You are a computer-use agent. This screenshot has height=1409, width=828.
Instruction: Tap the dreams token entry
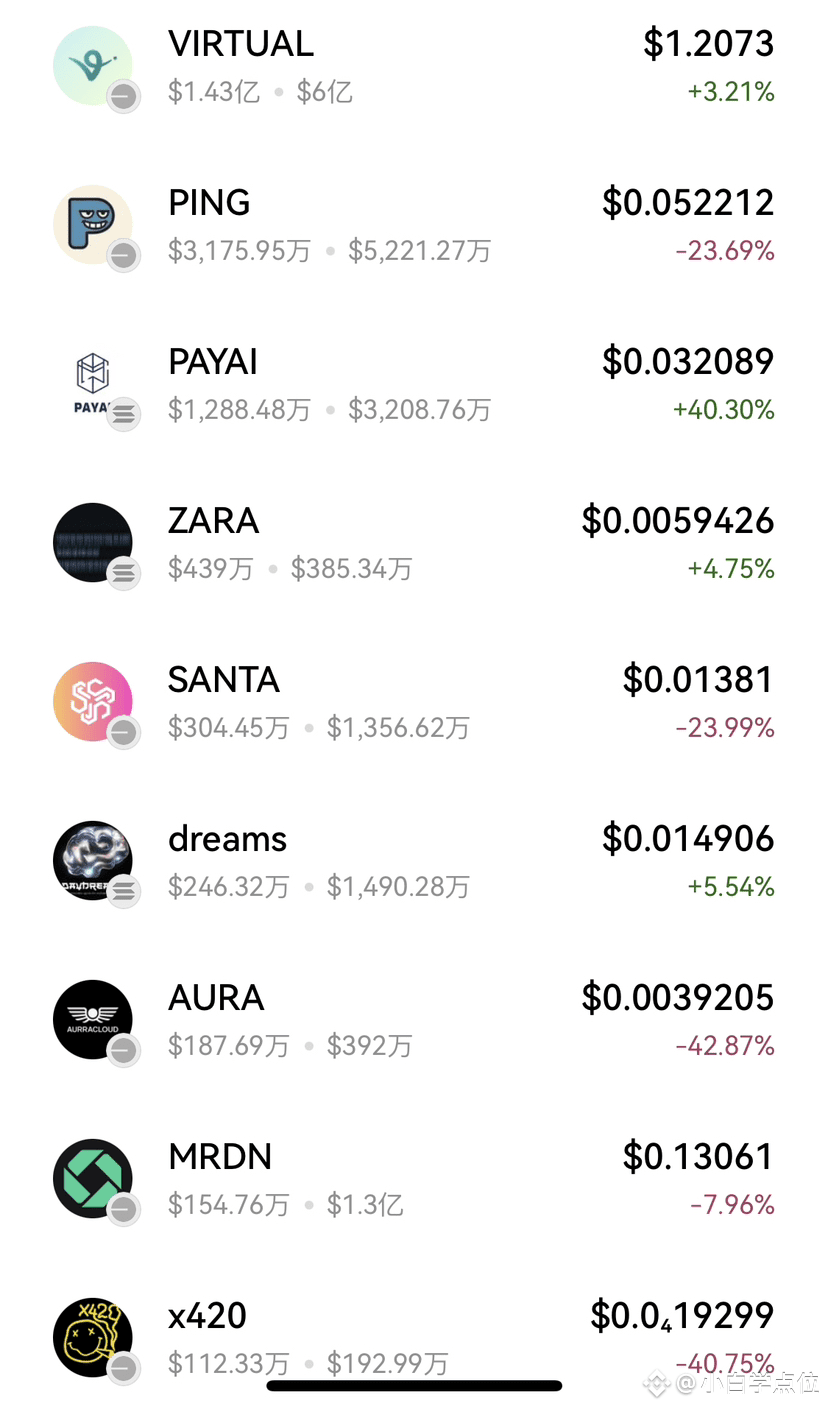[414, 862]
